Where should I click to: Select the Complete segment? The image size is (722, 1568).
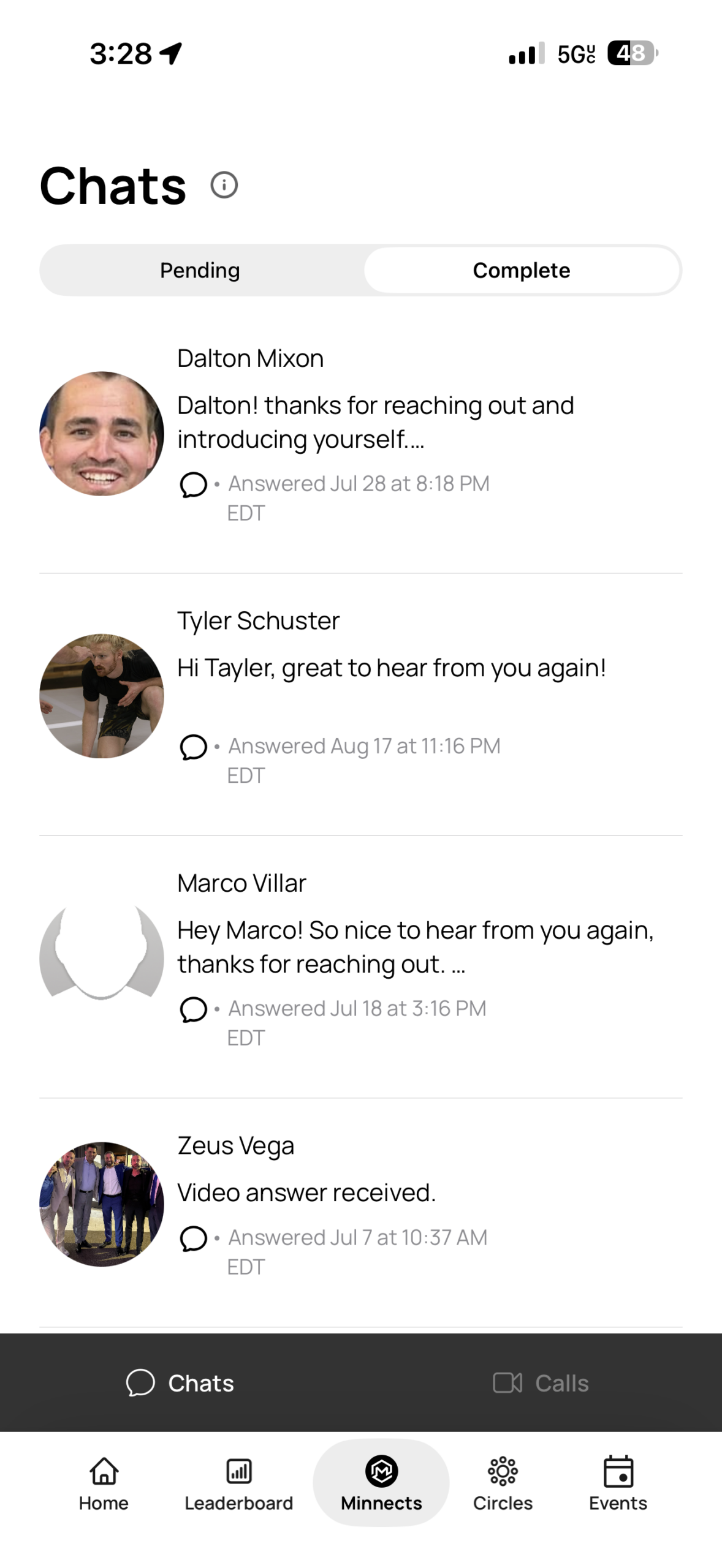pos(522,270)
